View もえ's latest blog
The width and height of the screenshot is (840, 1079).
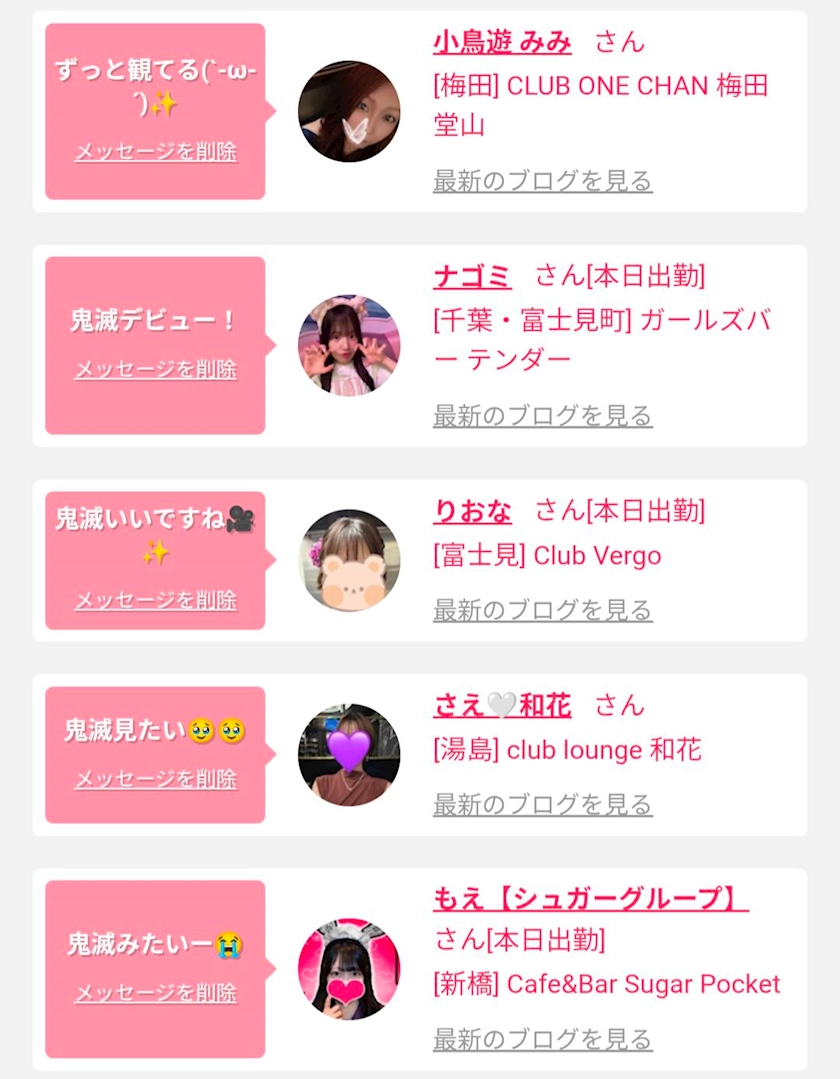click(542, 1039)
